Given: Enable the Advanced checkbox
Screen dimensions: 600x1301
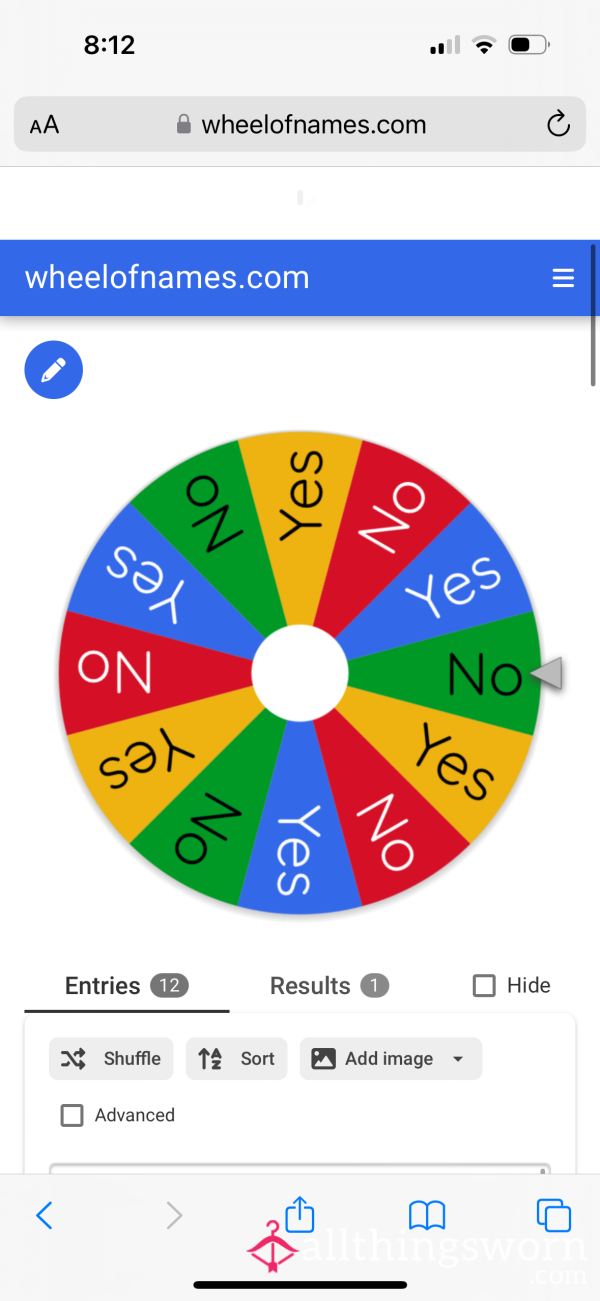Looking at the screenshot, I should [x=72, y=1115].
